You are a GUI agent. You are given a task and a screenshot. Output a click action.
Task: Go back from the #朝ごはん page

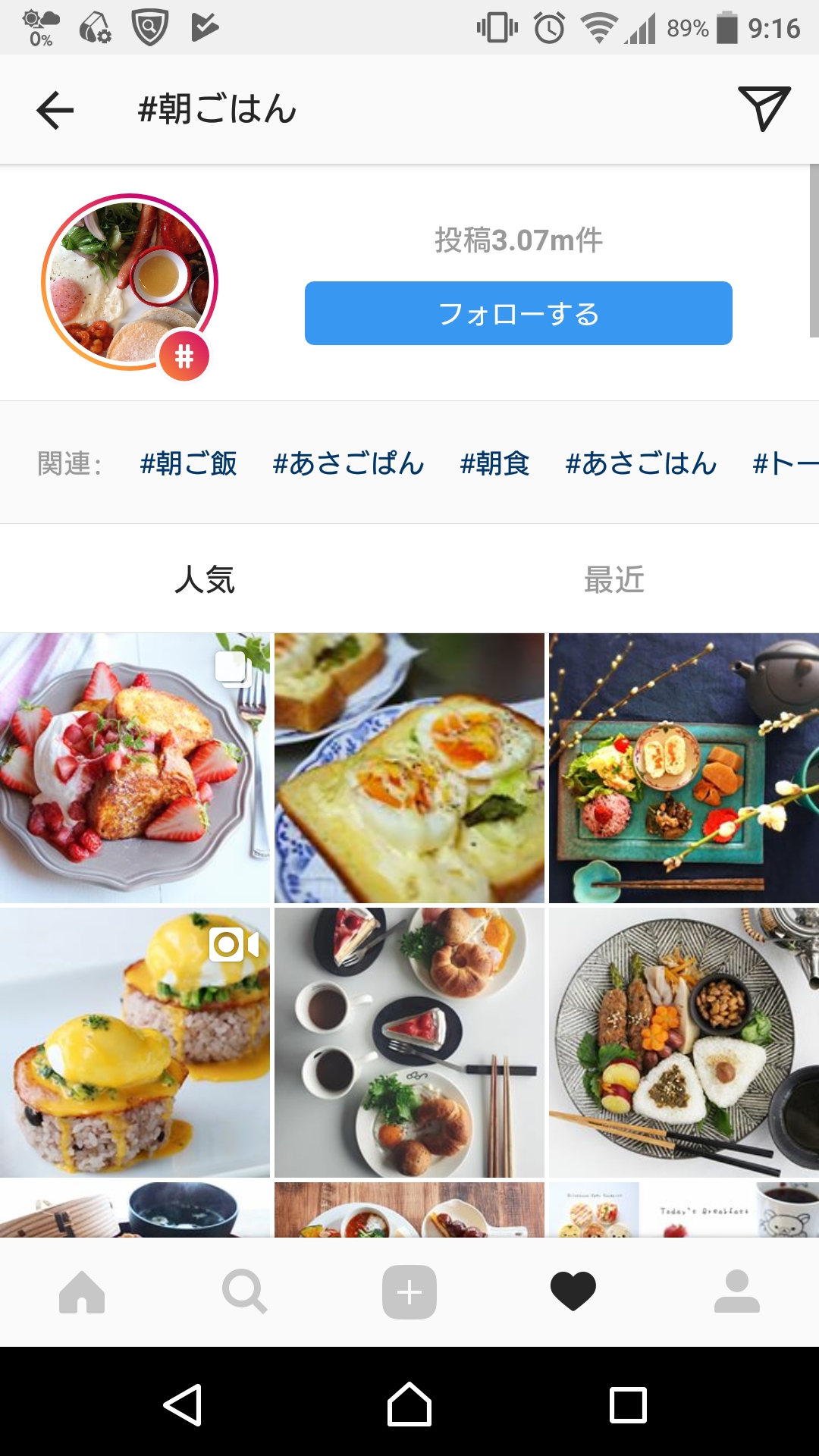click(x=55, y=110)
